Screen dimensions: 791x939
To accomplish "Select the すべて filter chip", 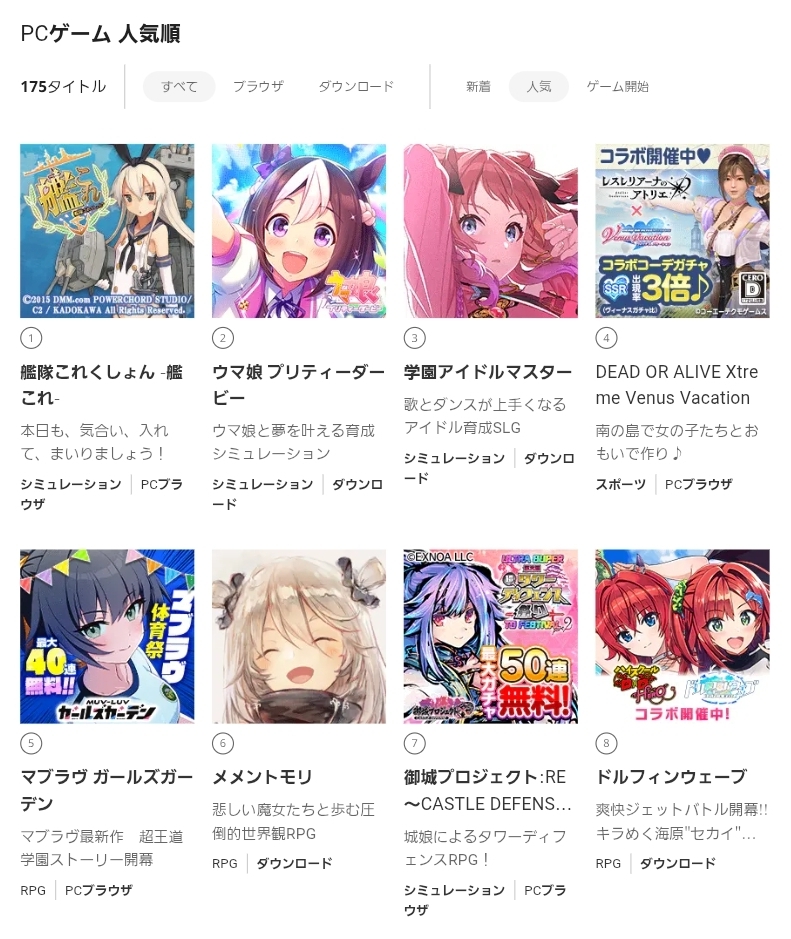I will pyautogui.click(x=179, y=87).
